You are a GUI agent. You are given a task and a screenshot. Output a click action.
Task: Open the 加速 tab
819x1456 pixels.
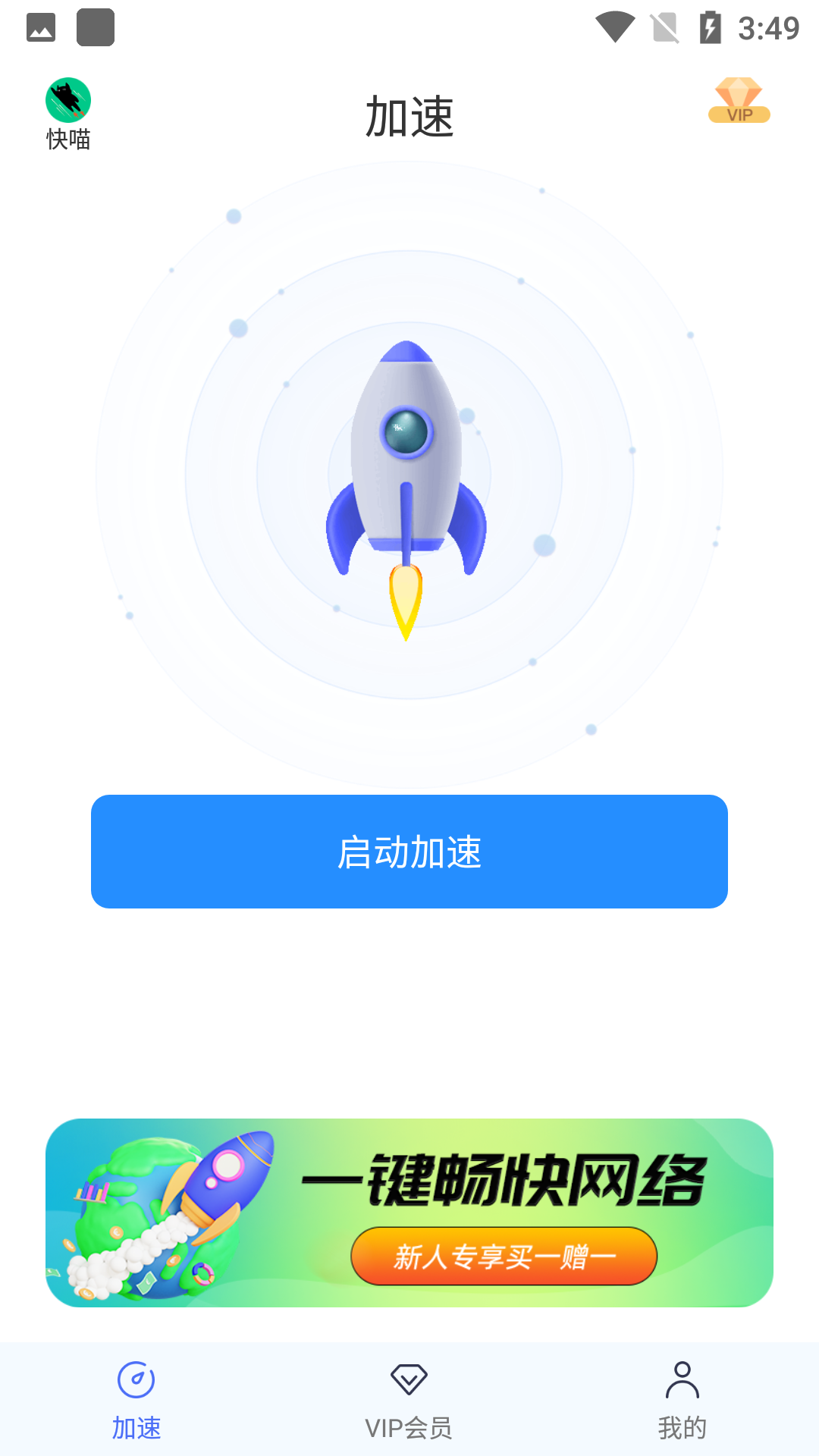[137, 1403]
